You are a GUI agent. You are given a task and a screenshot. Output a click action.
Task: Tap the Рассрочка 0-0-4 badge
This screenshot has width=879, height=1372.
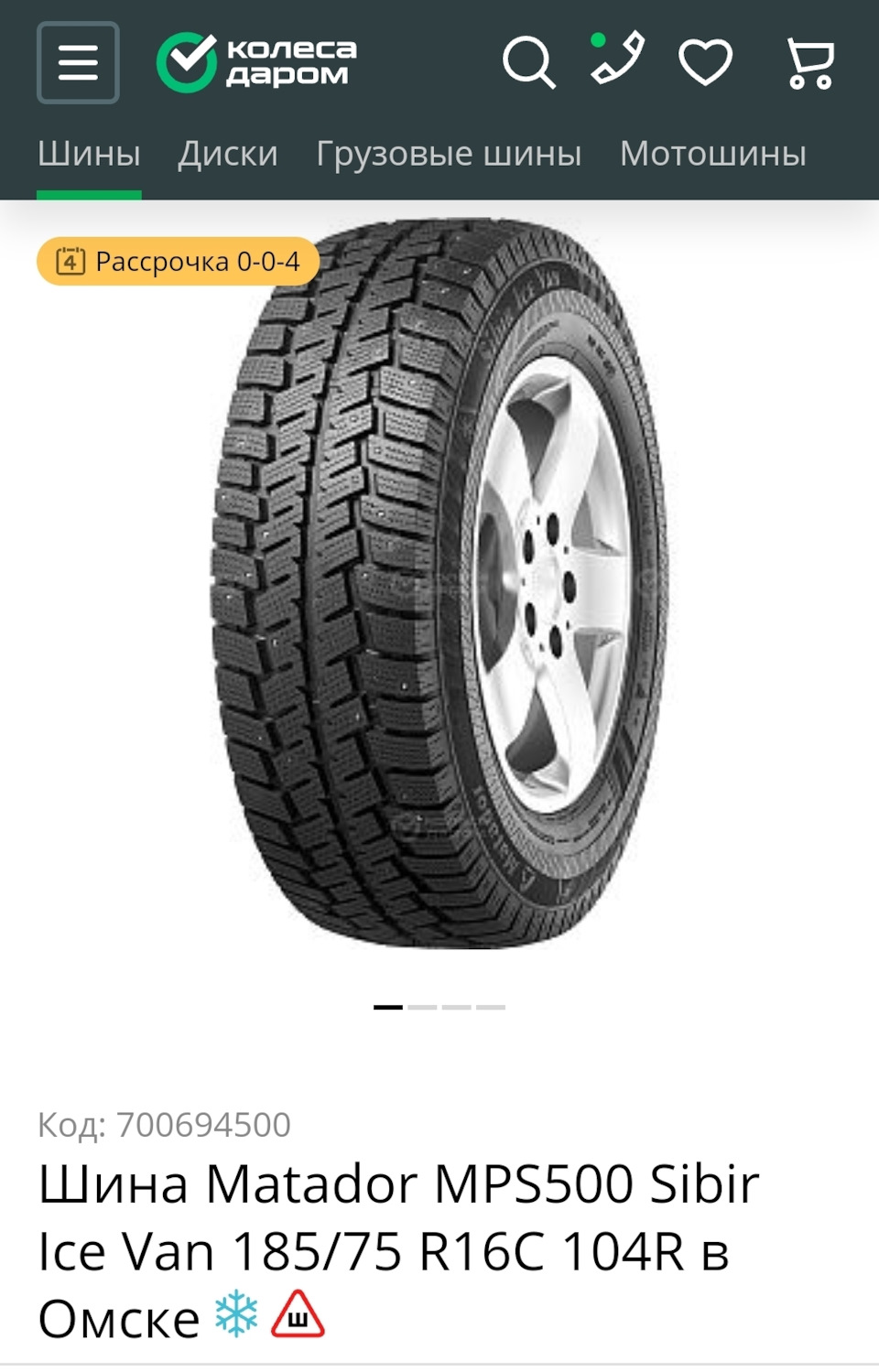[x=179, y=262]
